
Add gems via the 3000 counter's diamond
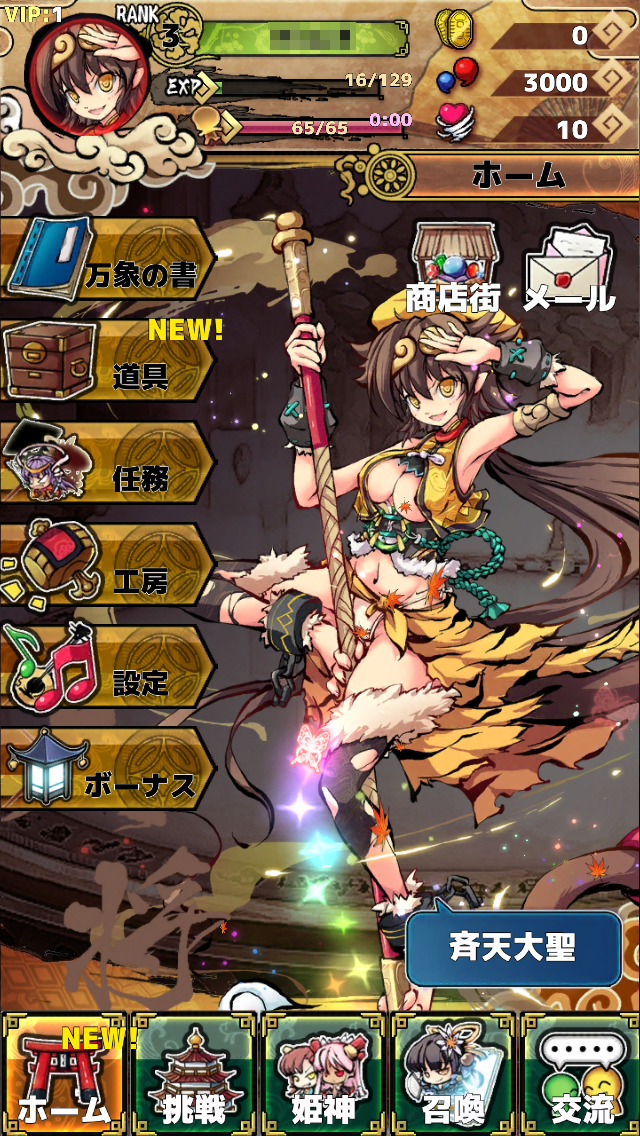(612, 82)
